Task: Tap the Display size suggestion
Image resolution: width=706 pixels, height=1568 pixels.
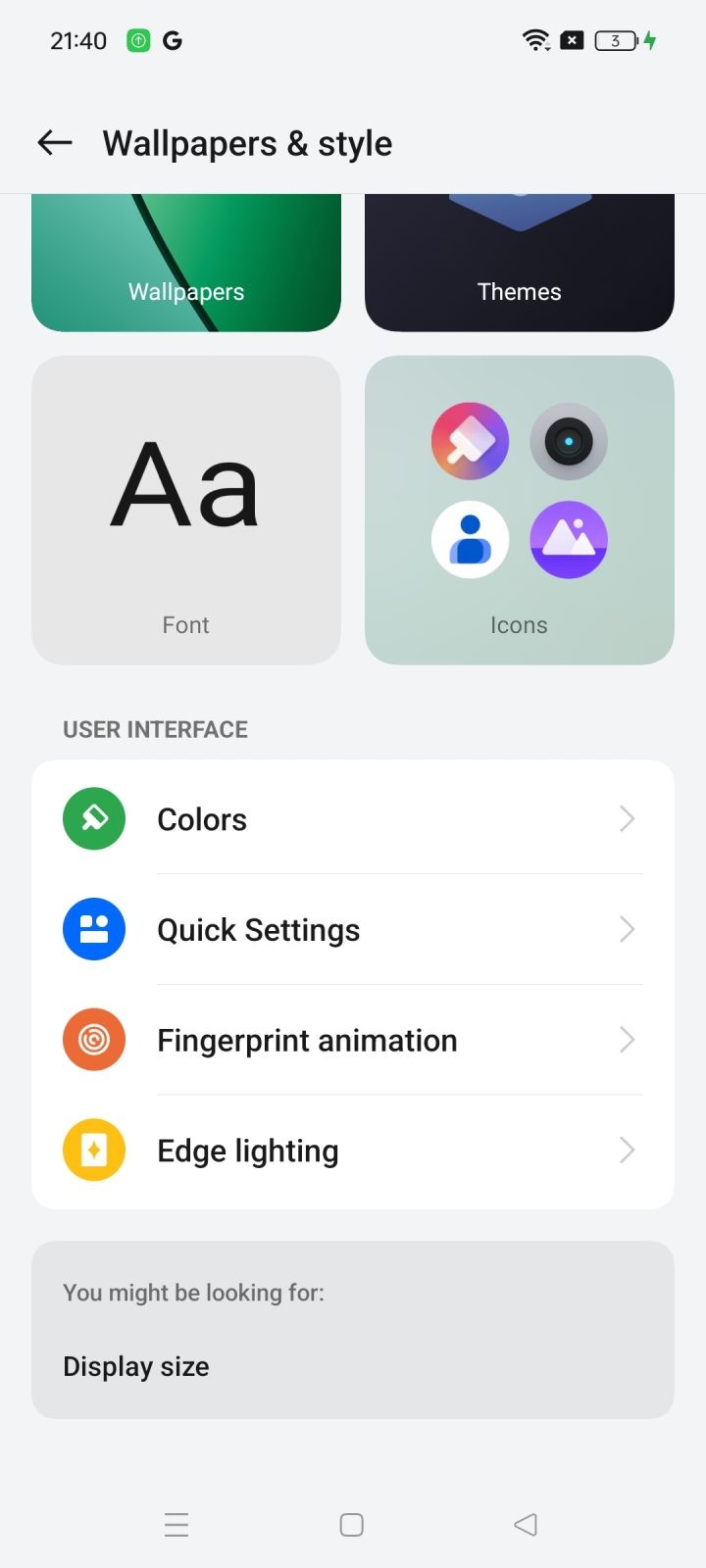Action: point(136,1366)
